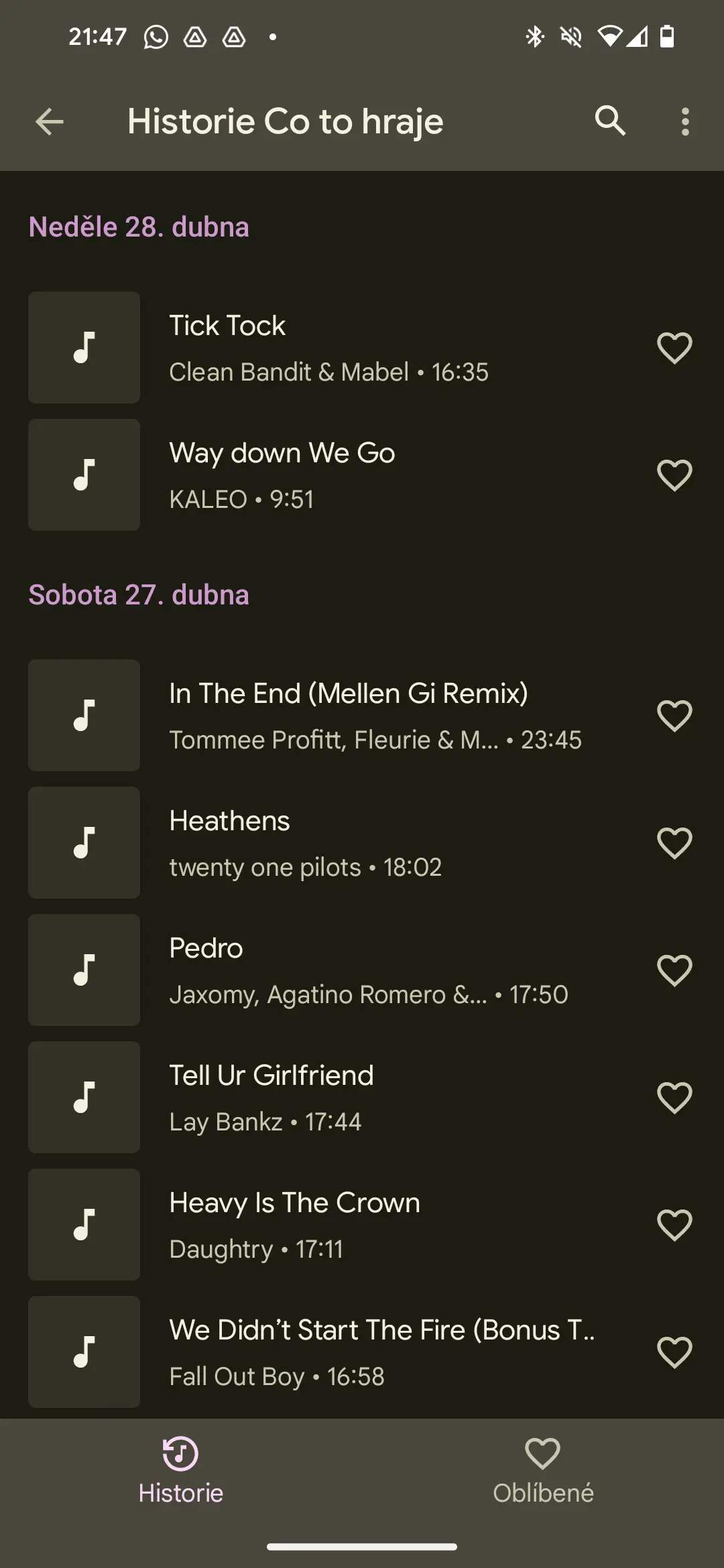This screenshot has width=724, height=1568.
Task: Open In The End (Mellen Gi Remix)
Action: tap(349, 716)
